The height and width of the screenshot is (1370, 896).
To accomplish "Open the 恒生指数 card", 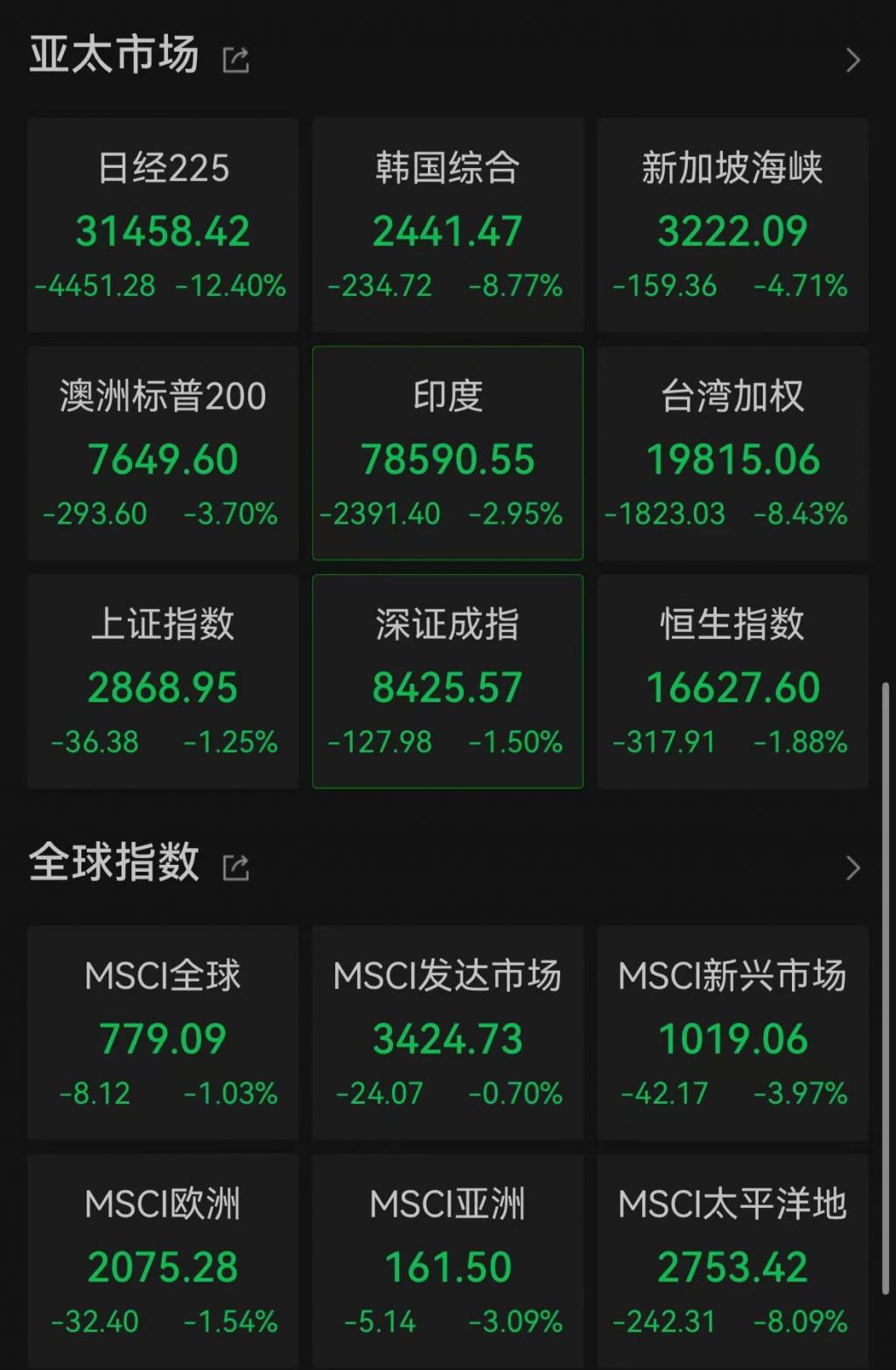I will pos(732,682).
